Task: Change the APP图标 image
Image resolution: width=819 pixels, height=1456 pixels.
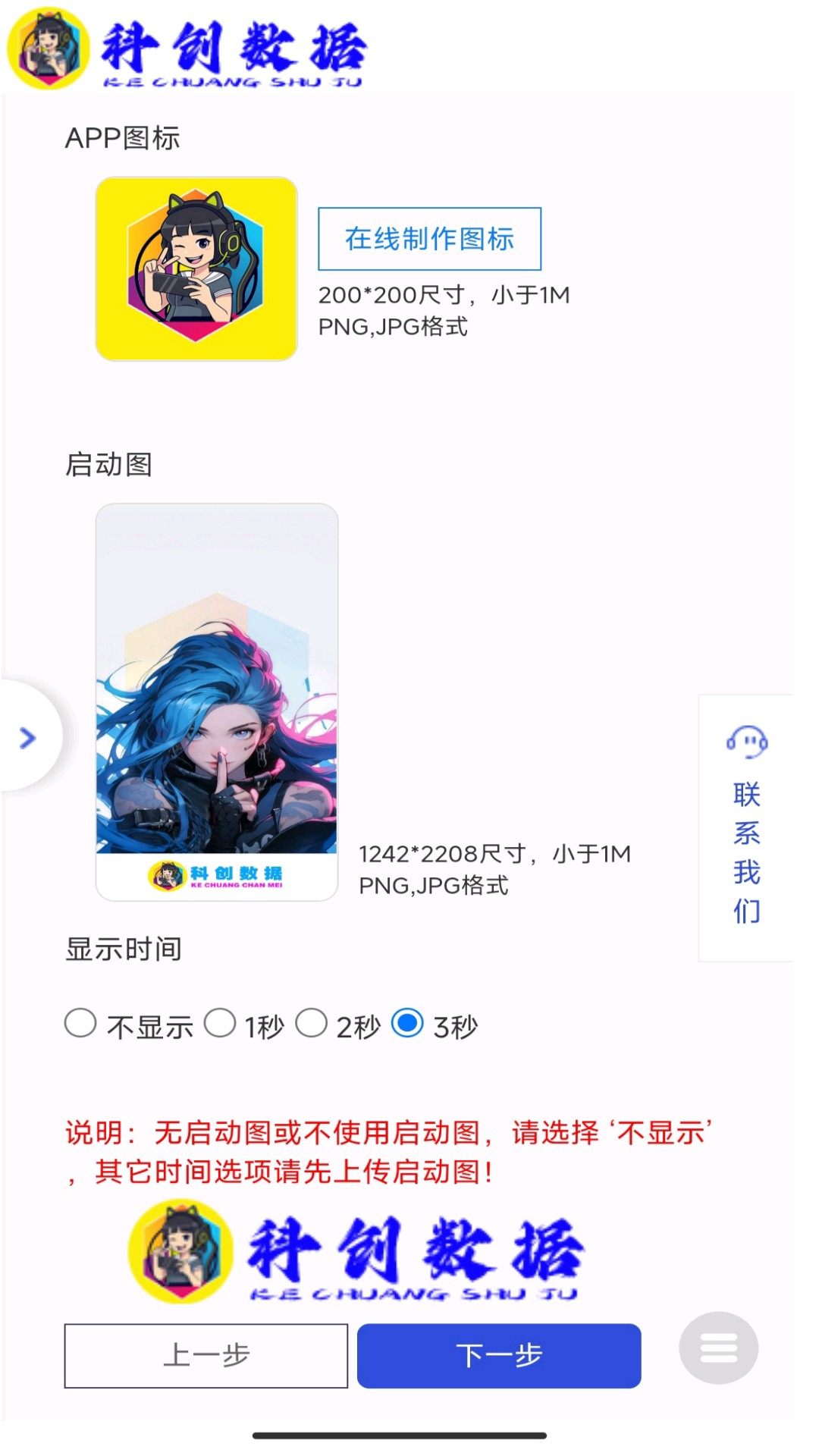Action: (x=196, y=269)
